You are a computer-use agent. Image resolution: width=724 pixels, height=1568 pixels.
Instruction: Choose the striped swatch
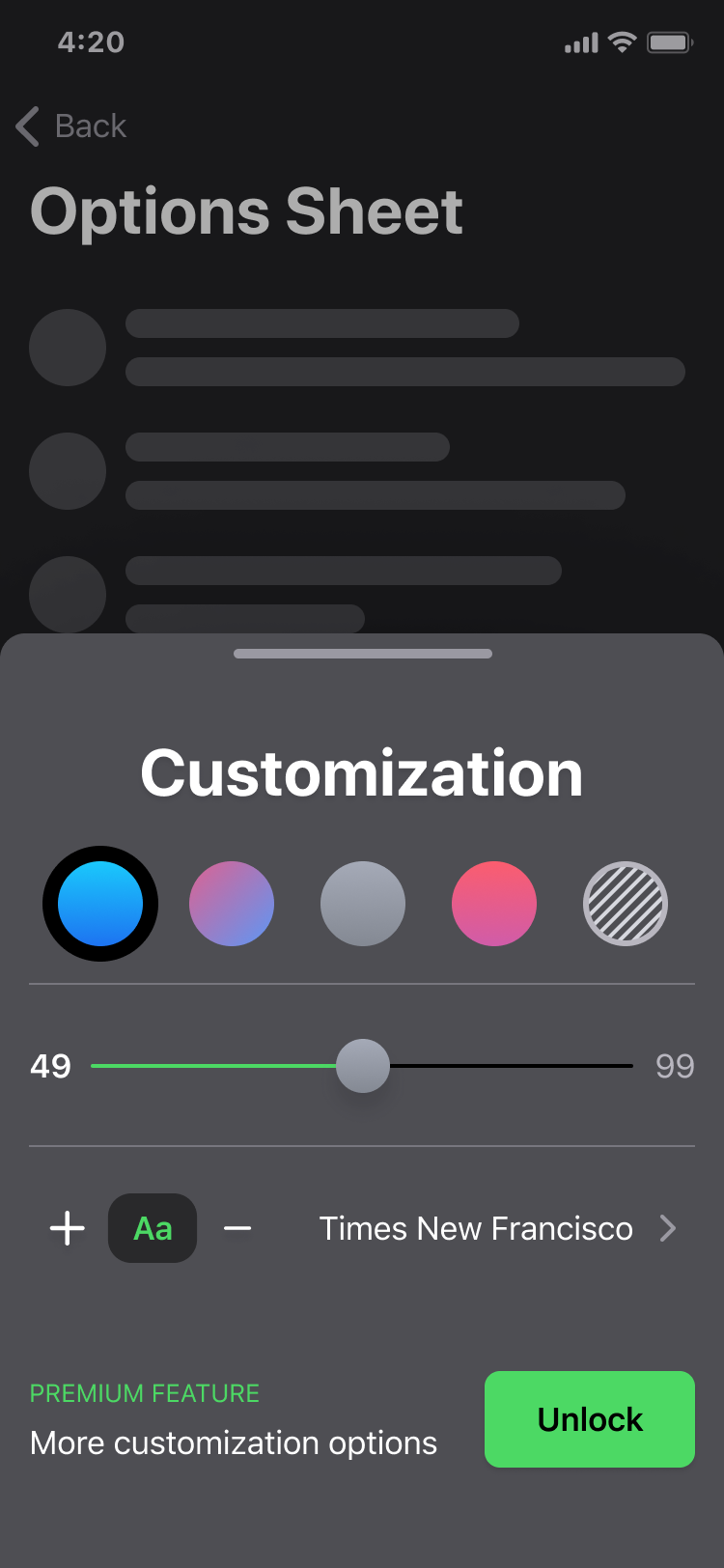pos(626,904)
